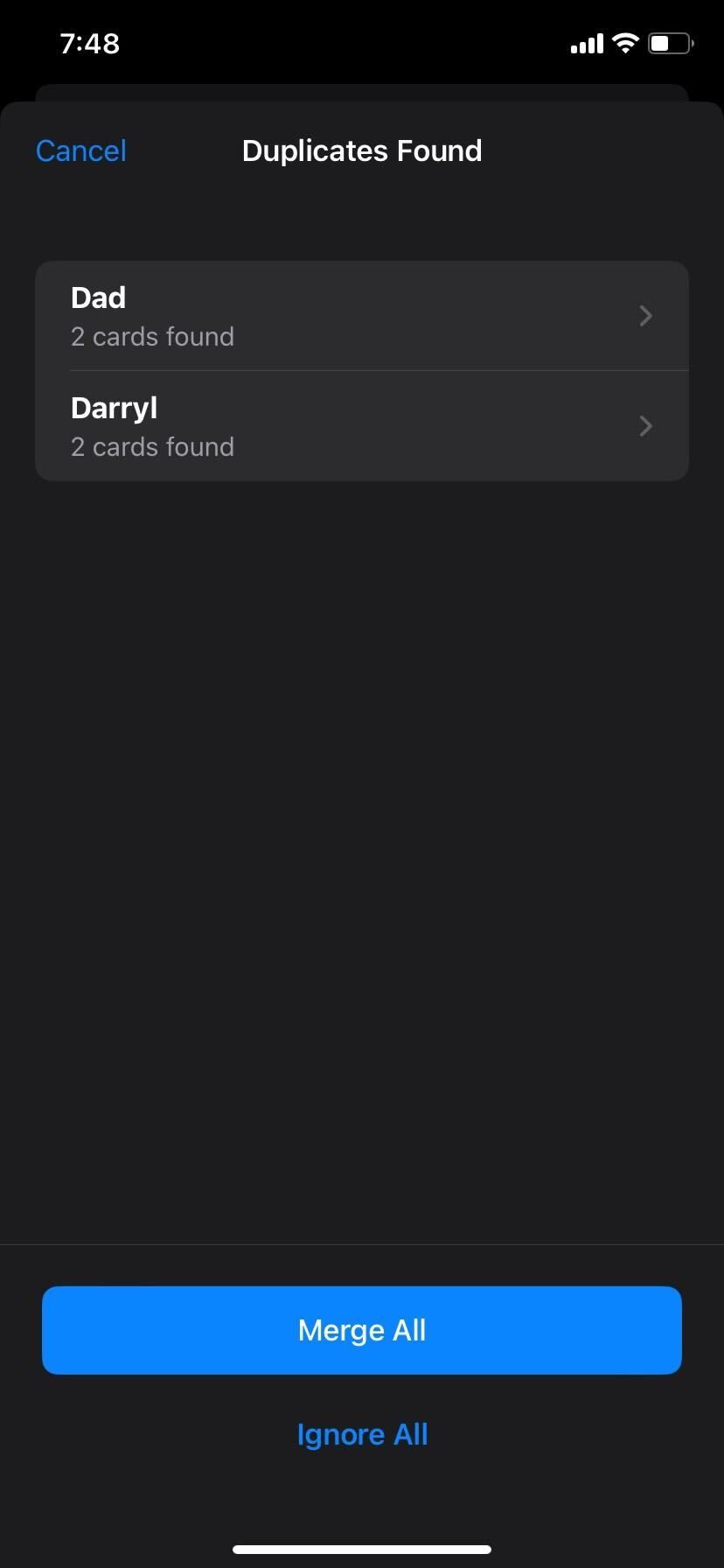Tap Ignore All to skip merging duplicates
This screenshot has height=1568, width=724.
362,1433
